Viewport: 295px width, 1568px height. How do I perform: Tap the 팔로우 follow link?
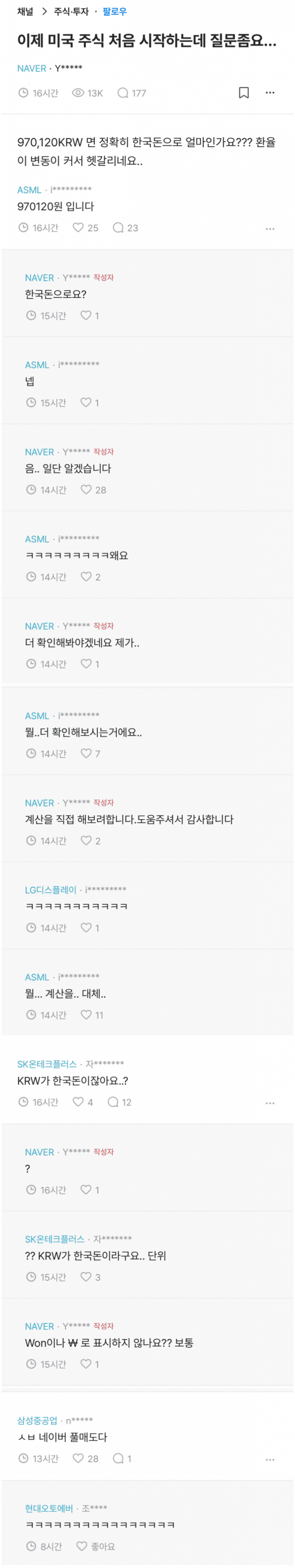(114, 11)
